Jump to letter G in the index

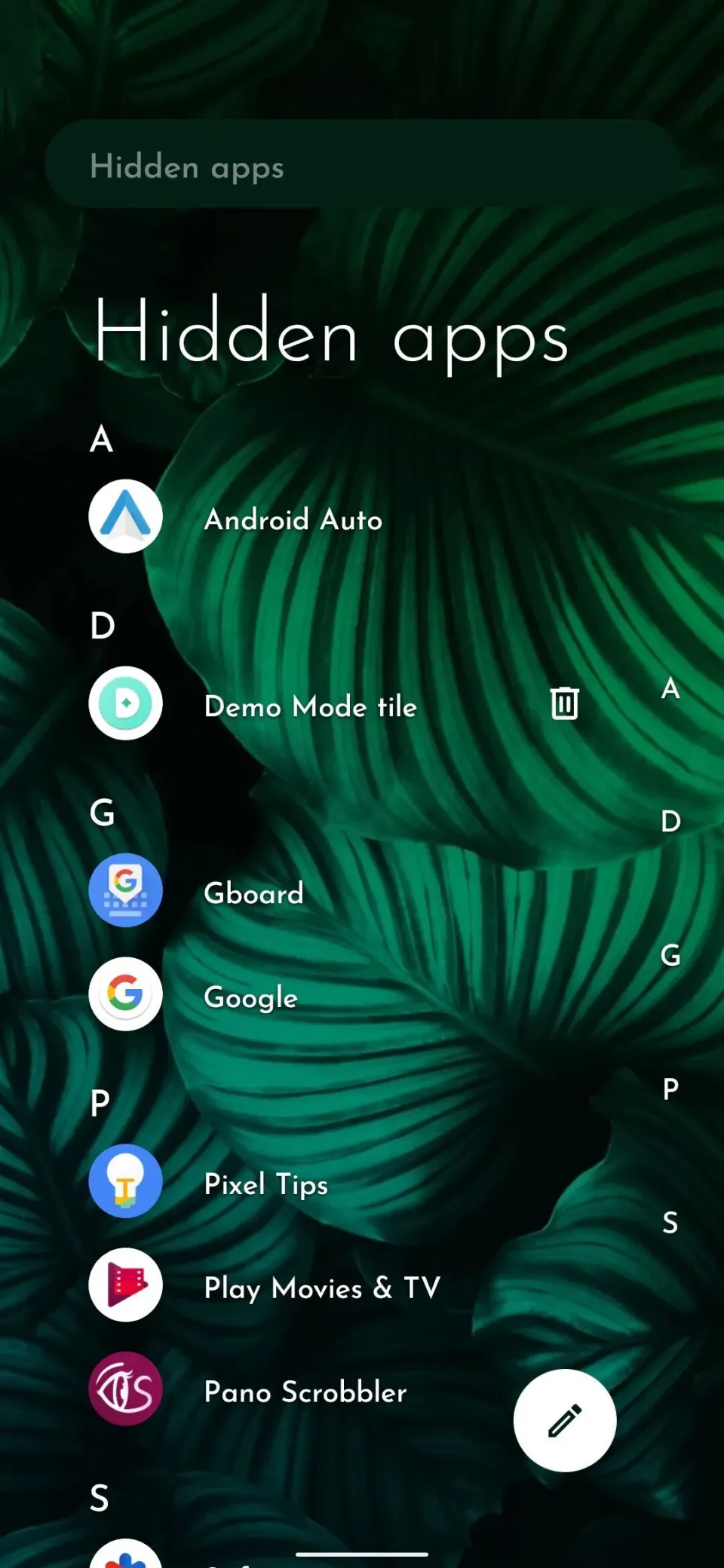tap(670, 955)
